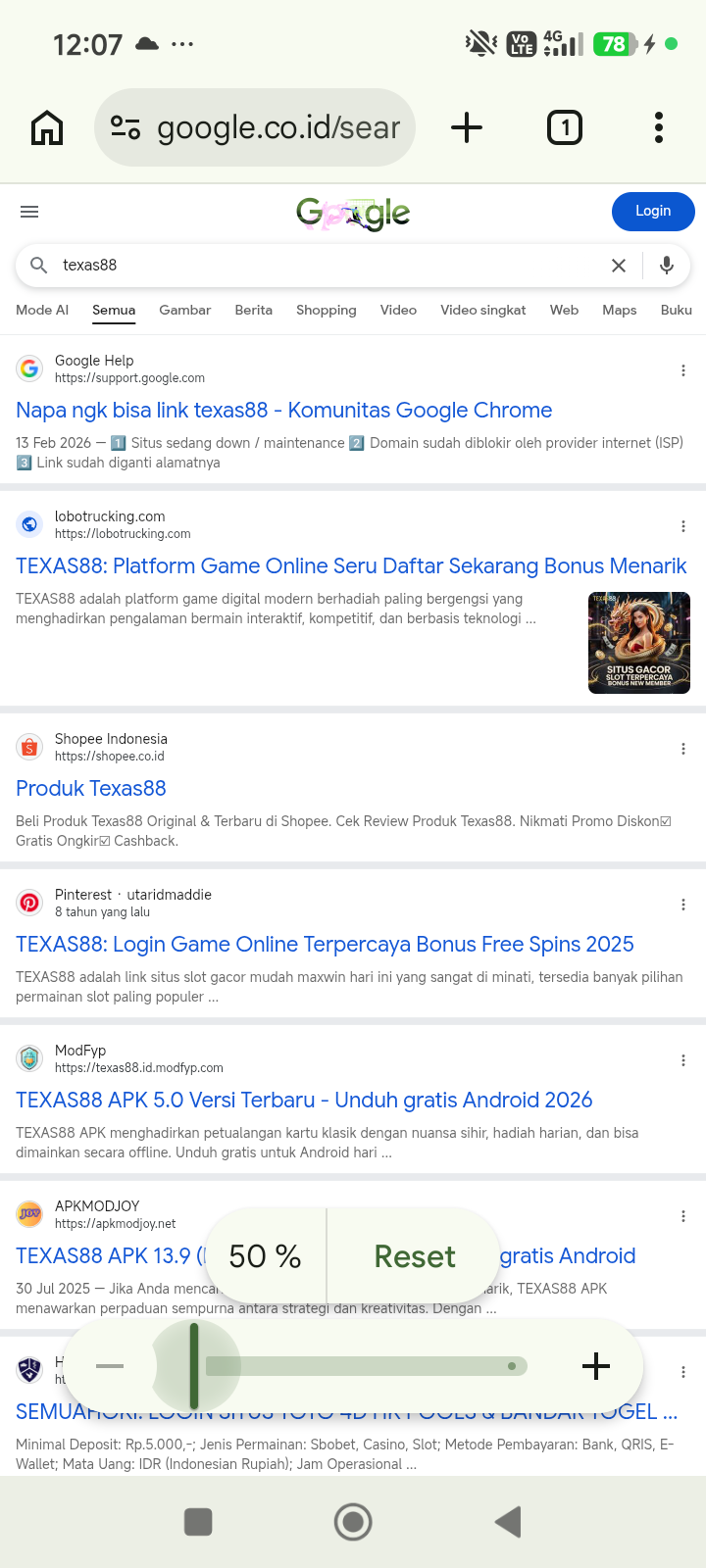Switch to the Berita tab
706x1568 pixels.
pos(254,310)
